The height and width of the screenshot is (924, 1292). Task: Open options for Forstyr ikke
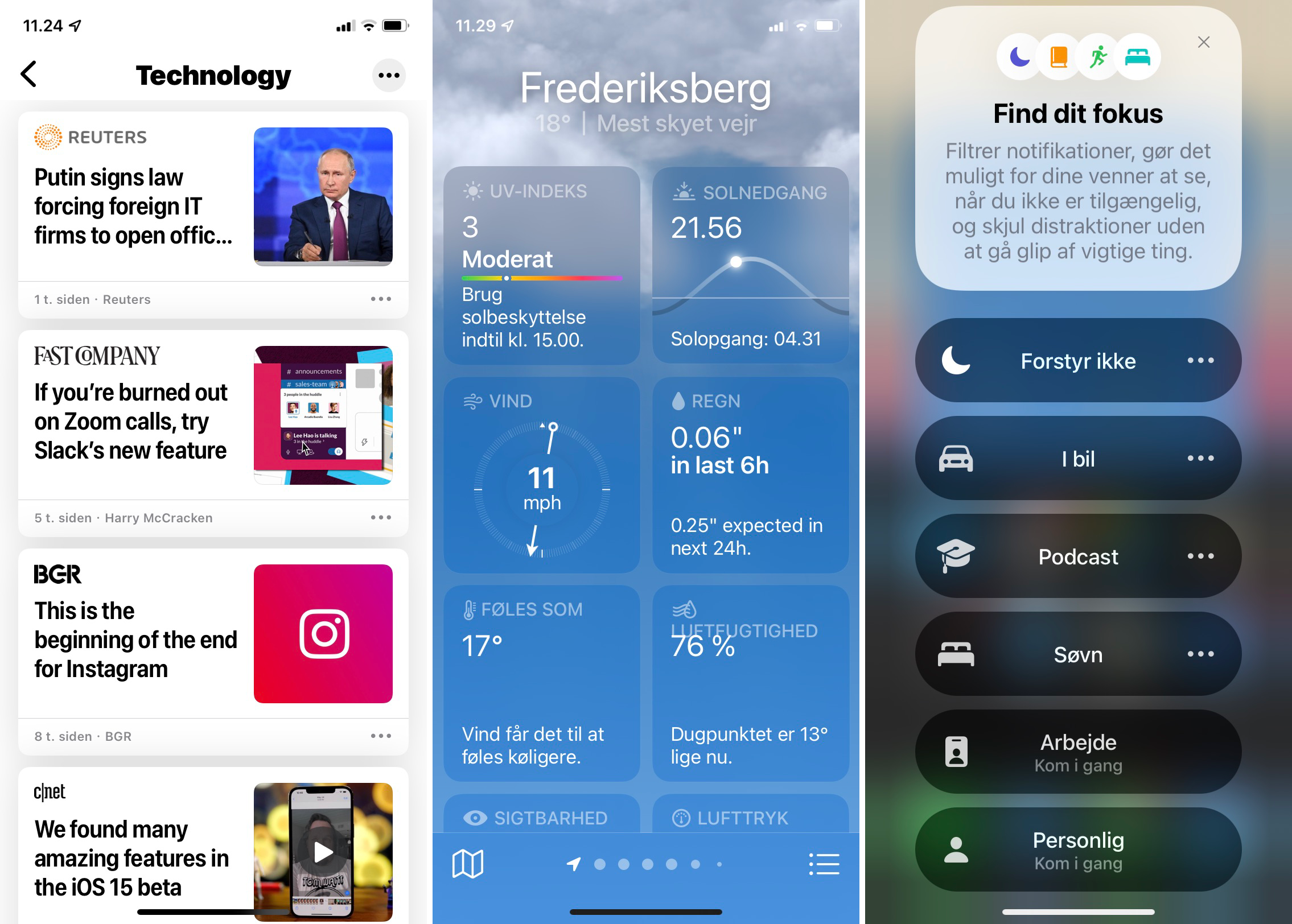point(1200,361)
